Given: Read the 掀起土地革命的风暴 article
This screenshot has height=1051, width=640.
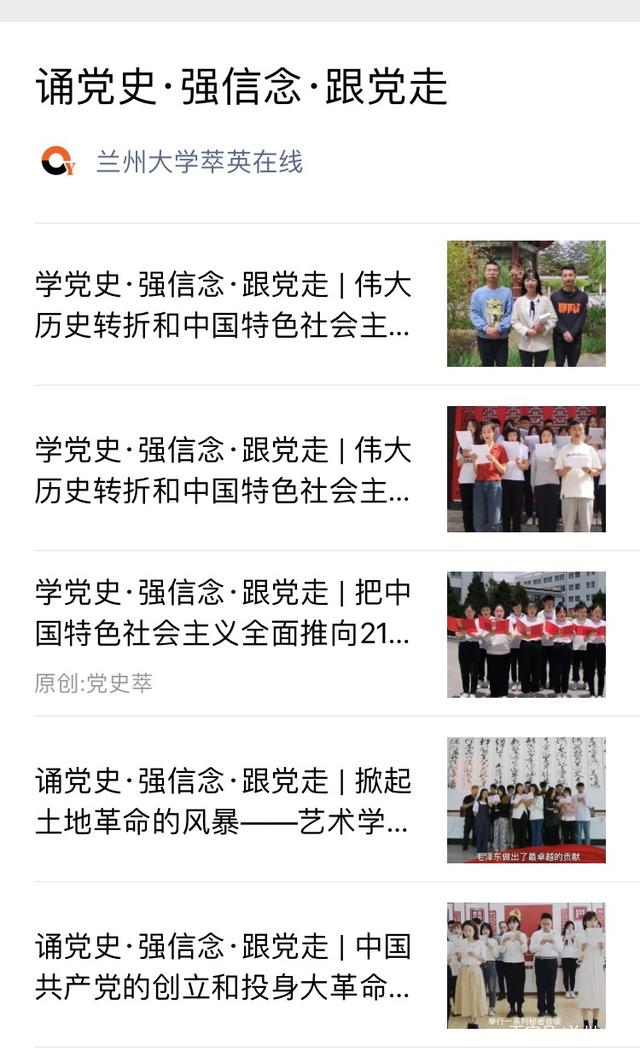Looking at the screenshot, I should [223, 800].
